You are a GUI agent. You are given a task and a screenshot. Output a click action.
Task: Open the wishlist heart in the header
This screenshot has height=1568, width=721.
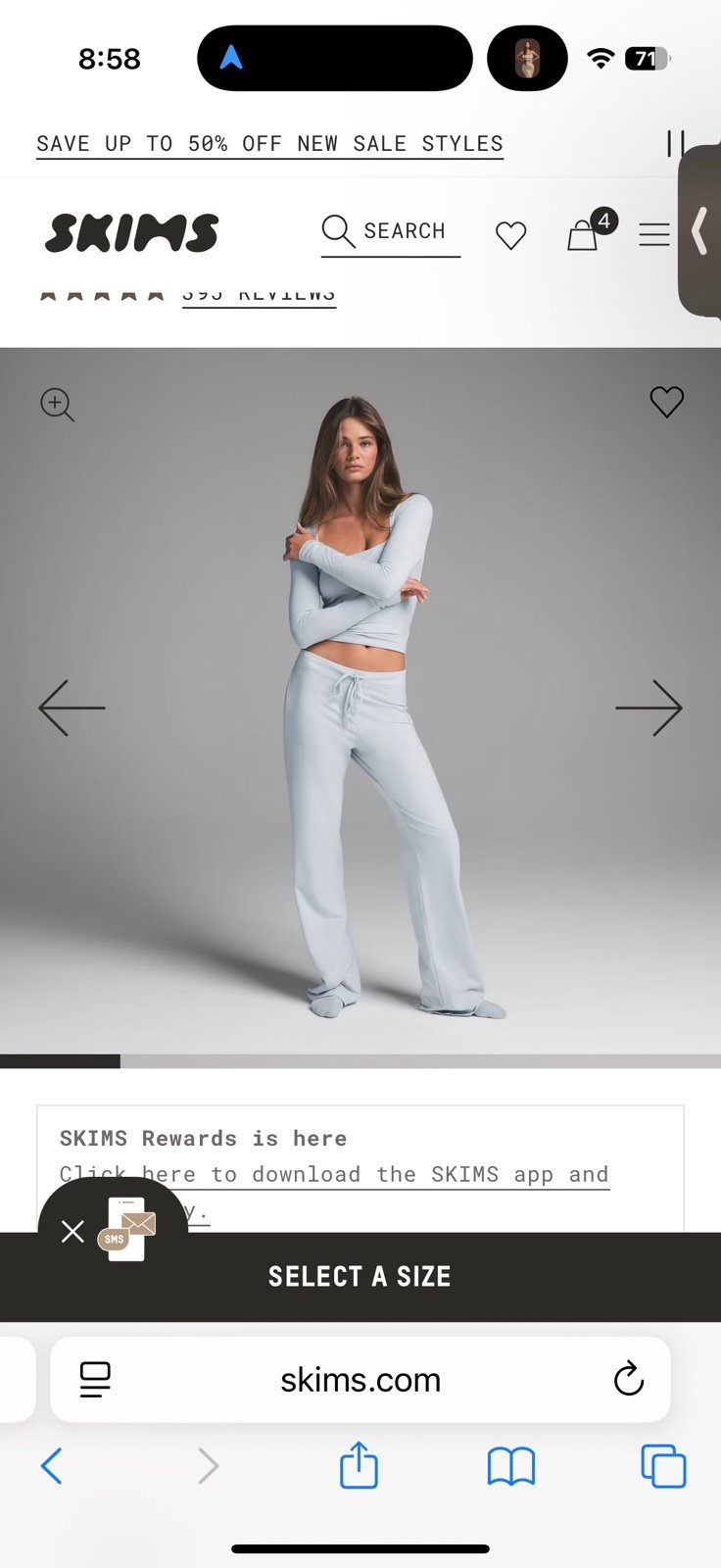(x=510, y=235)
